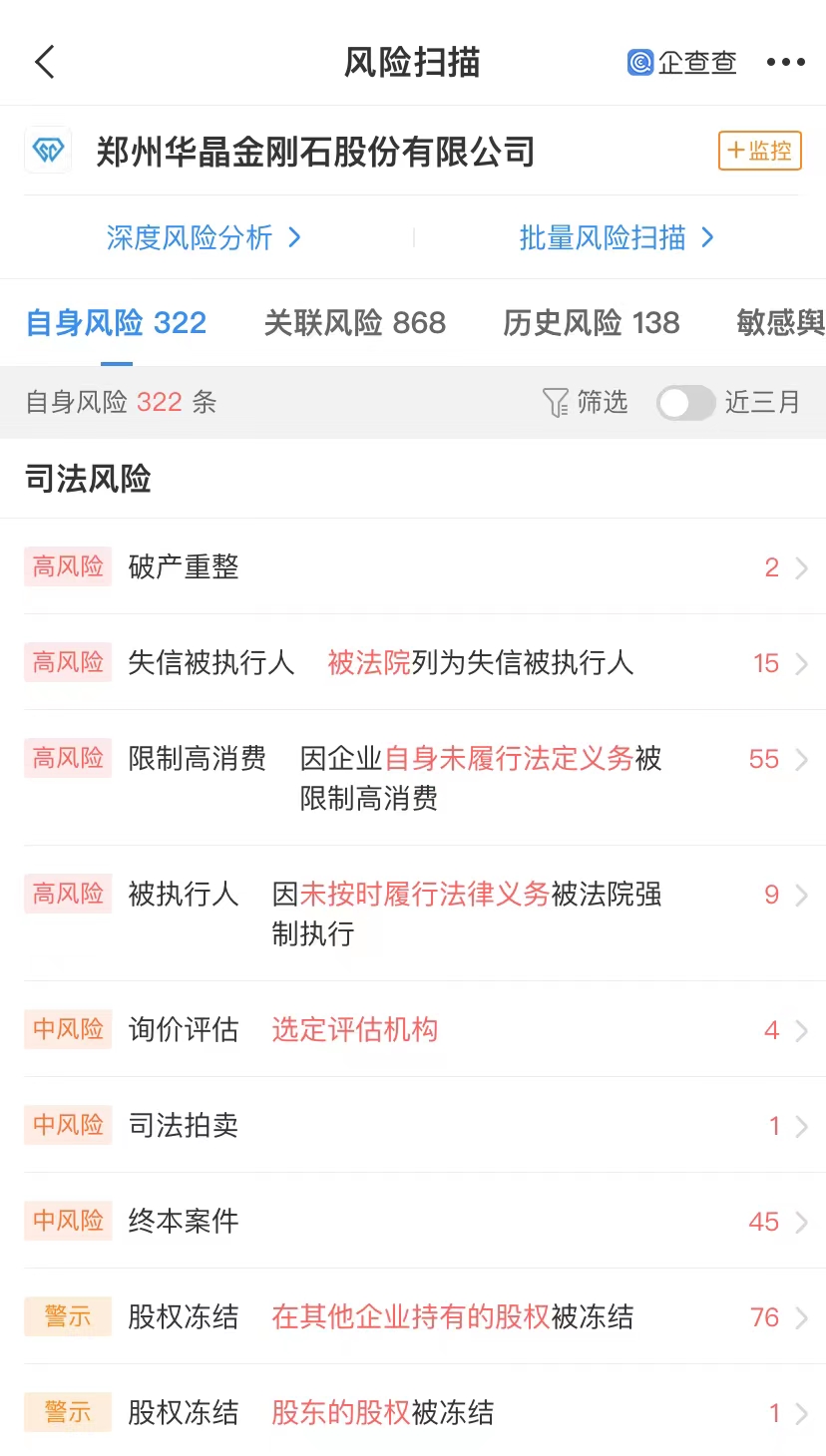Toggle the 近三月 switch on

pyautogui.click(x=686, y=403)
